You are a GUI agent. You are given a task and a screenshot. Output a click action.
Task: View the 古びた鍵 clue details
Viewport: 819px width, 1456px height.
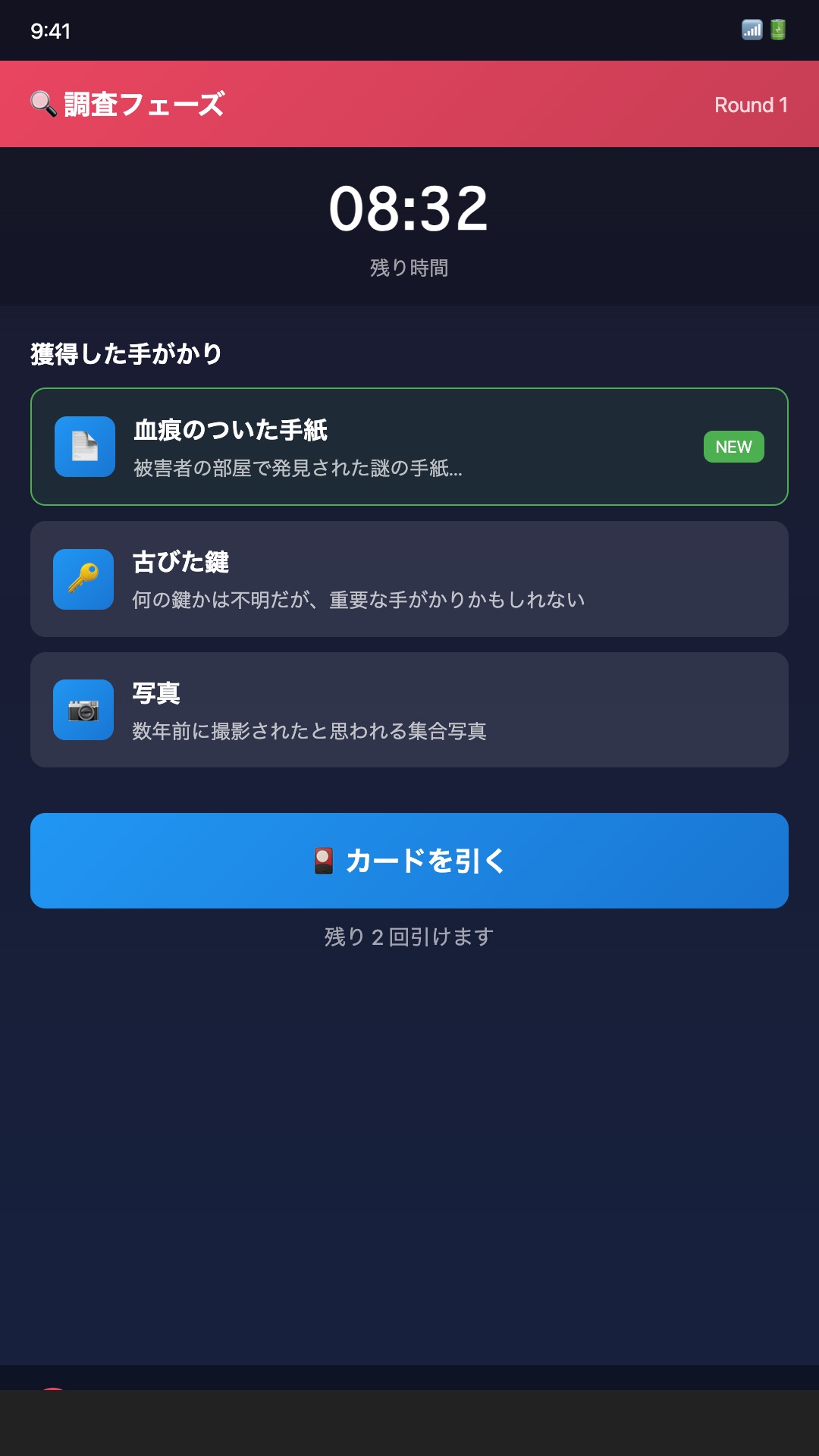click(x=409, y=579)
